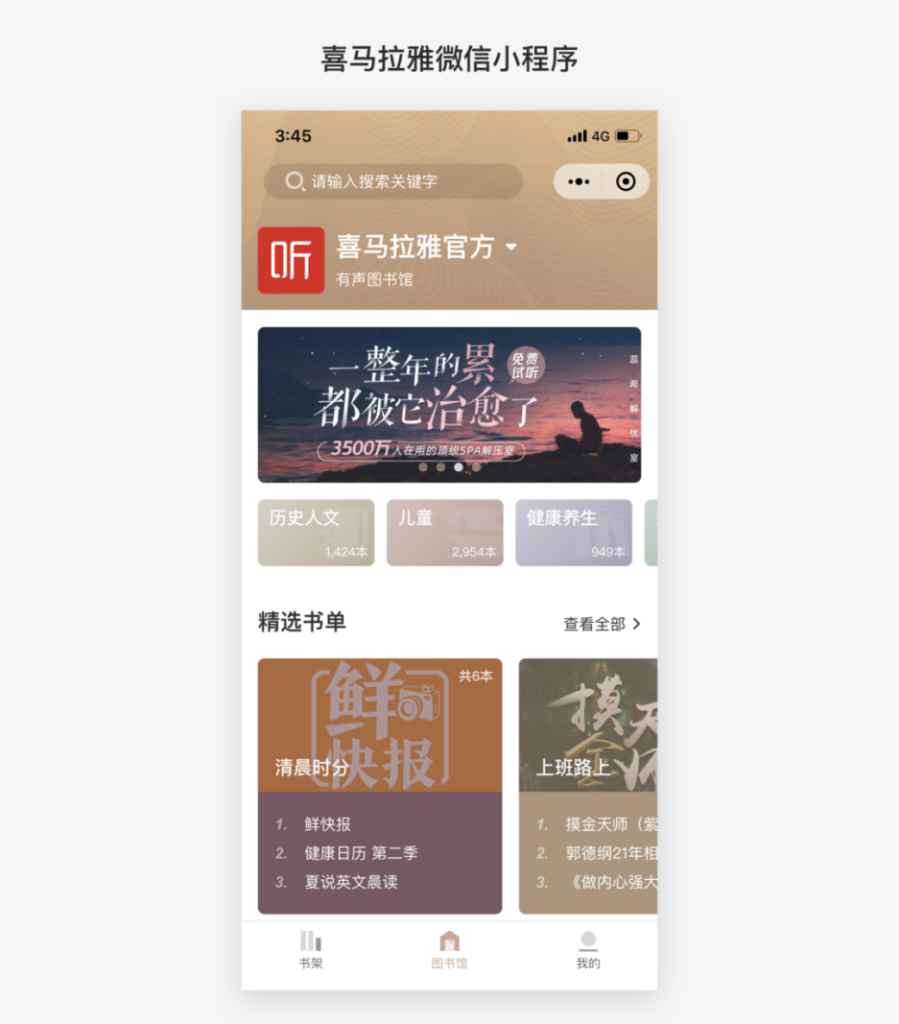Switch to the 图书馆 tab
899x1024 pixels.
click(449, 951)
